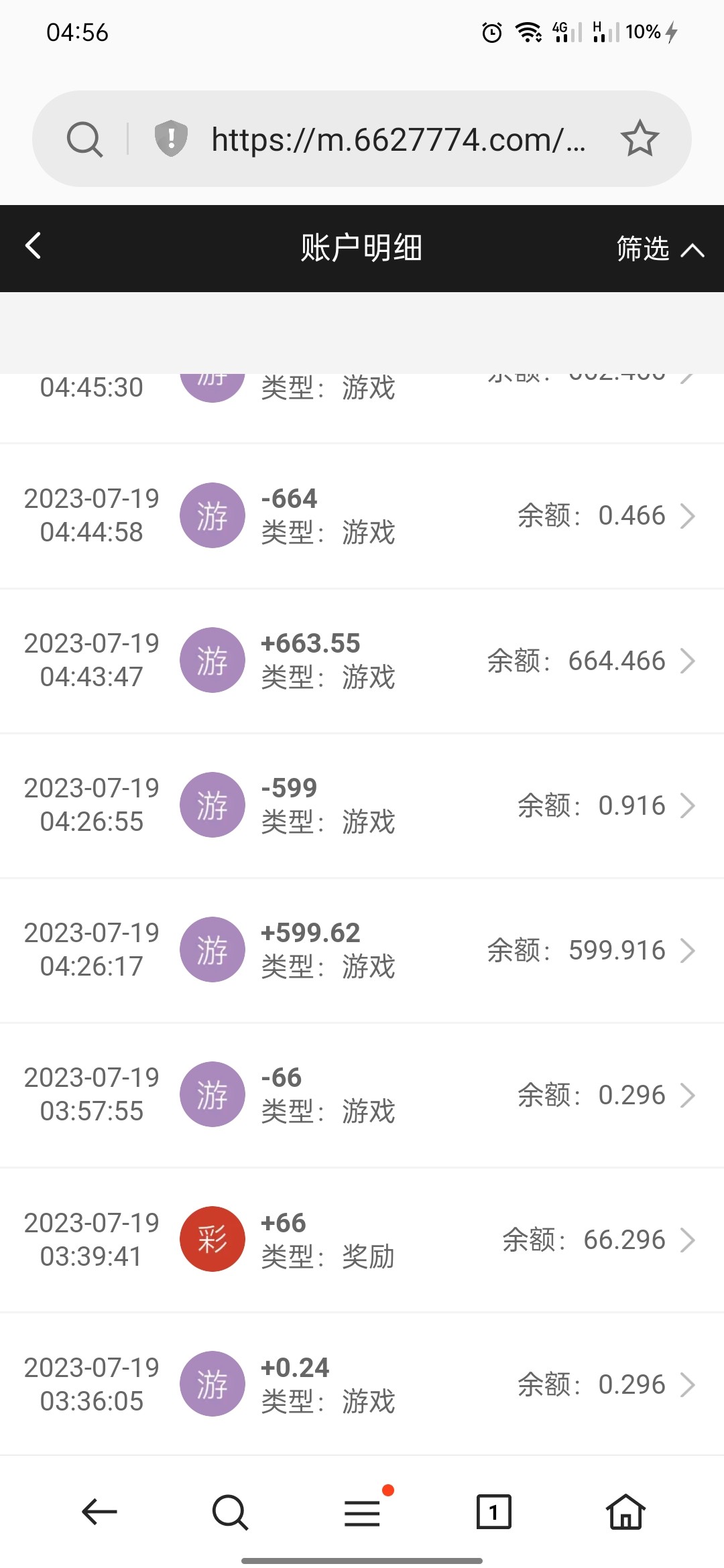724x1568 pixels.
Task: Tap the browser URL address field
Action: [398, 139]
